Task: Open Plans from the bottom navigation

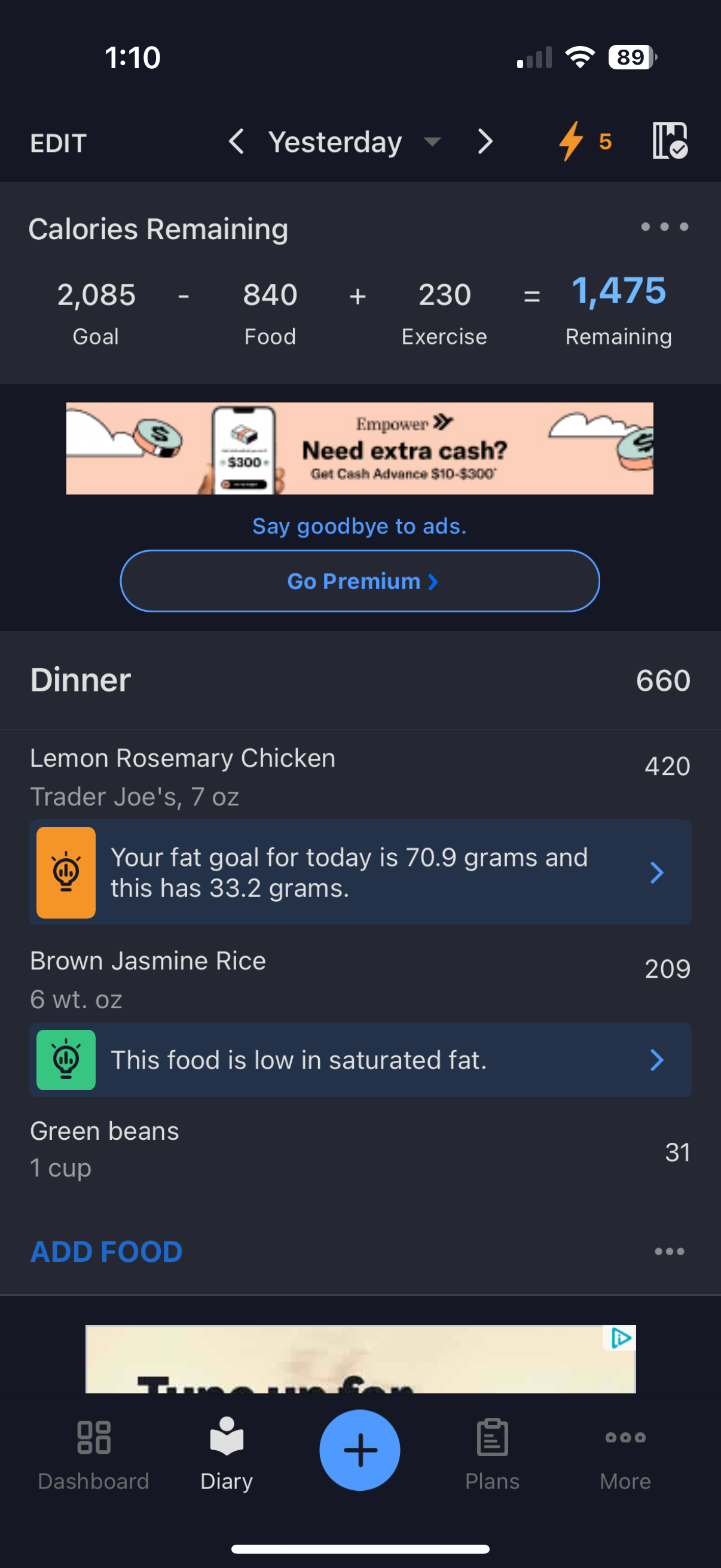Action: pyautogui.click(x=491, y=1450)
